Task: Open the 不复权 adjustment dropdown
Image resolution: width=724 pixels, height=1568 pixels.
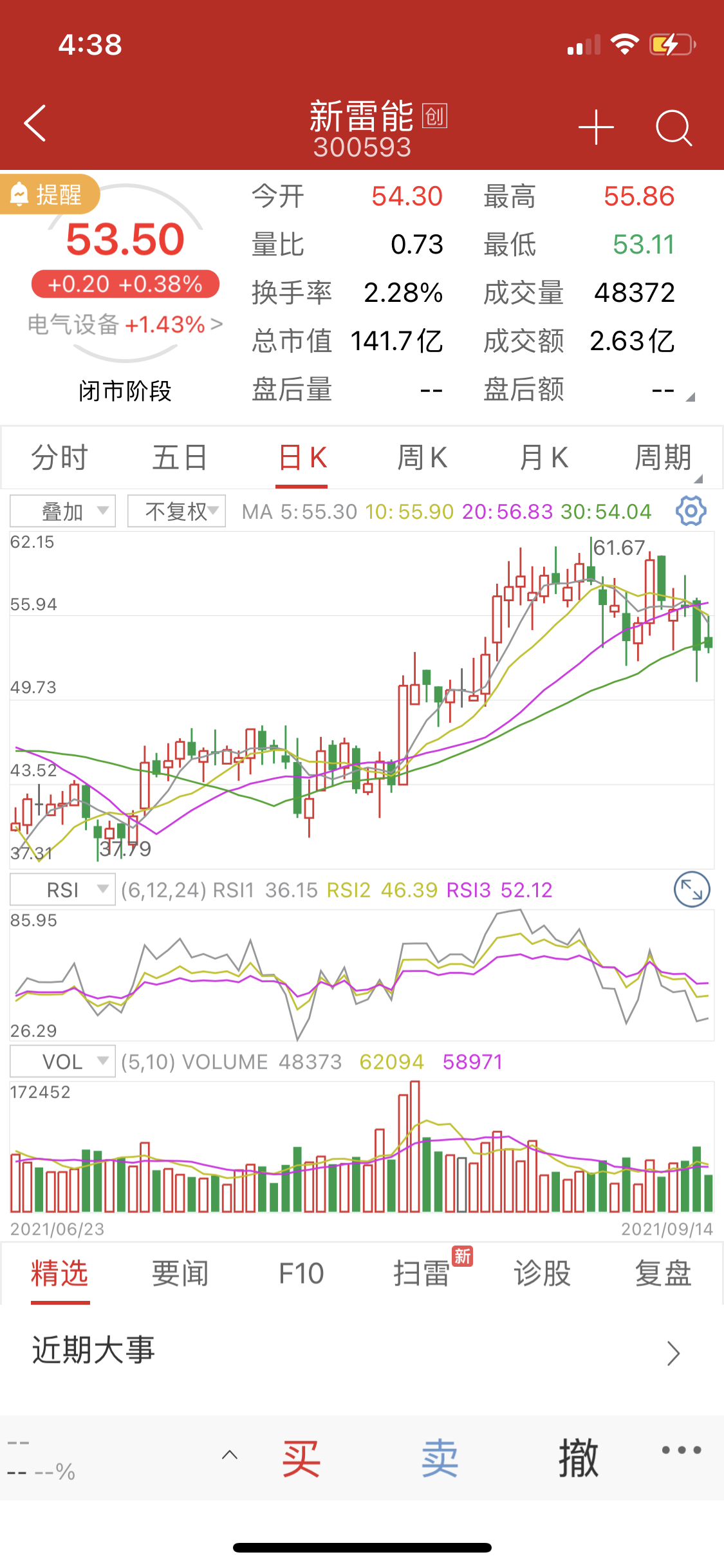Action: [x=176, y=511]
